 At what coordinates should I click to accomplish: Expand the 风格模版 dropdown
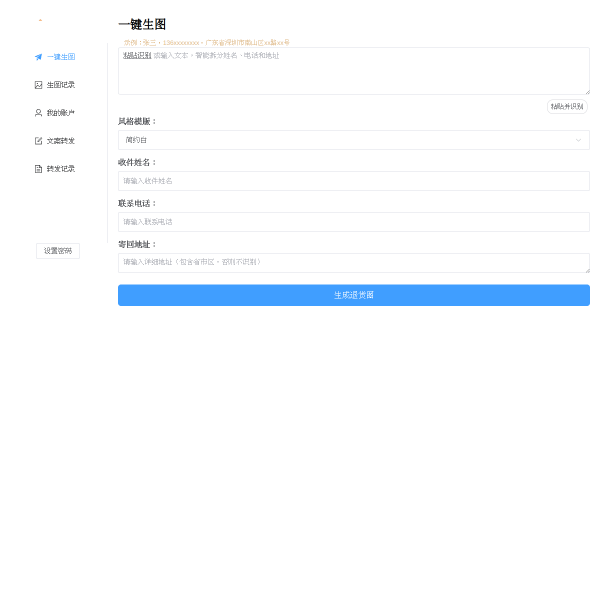pos(353,140)
